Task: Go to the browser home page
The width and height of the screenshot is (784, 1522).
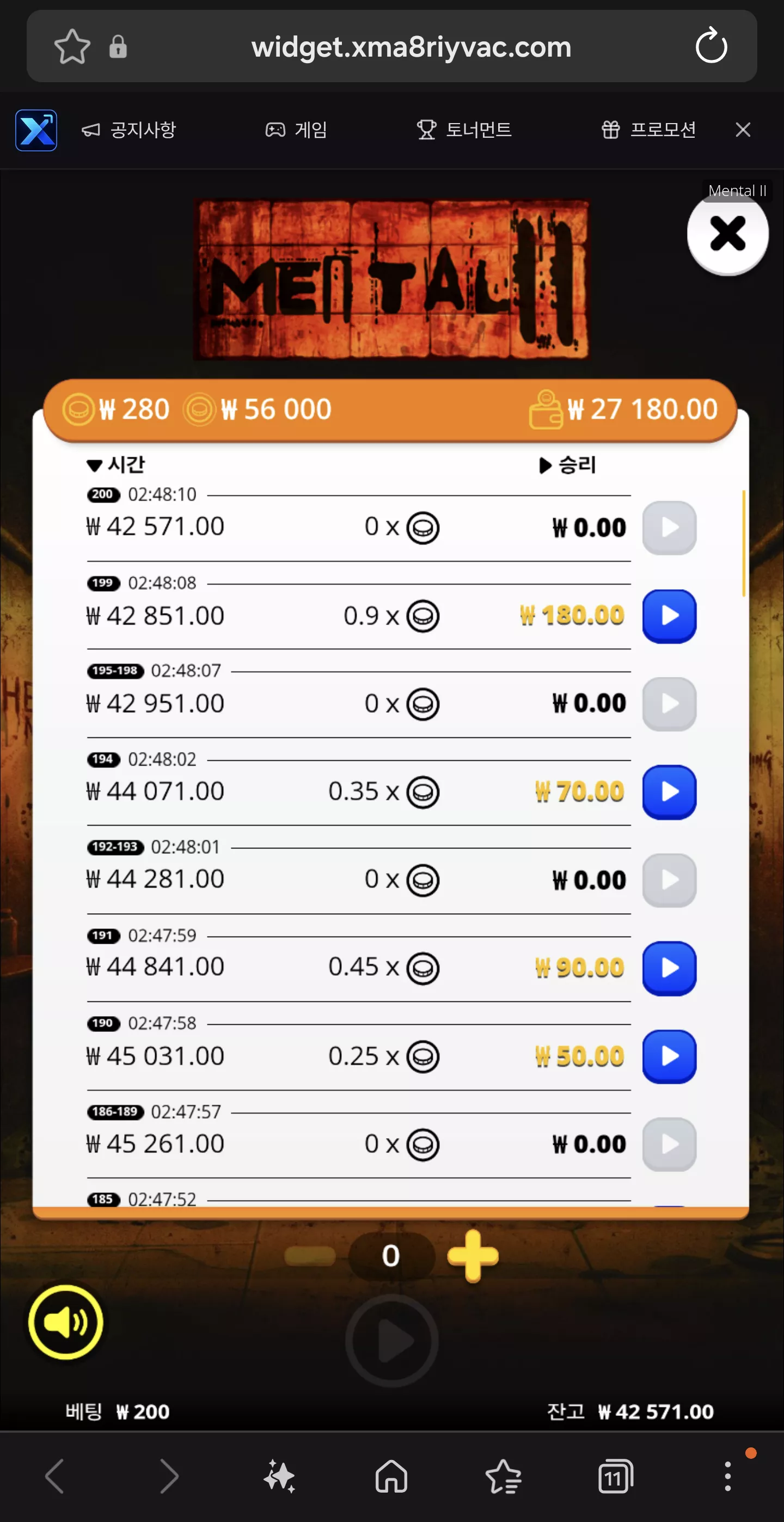Action: pos(391,1476)
